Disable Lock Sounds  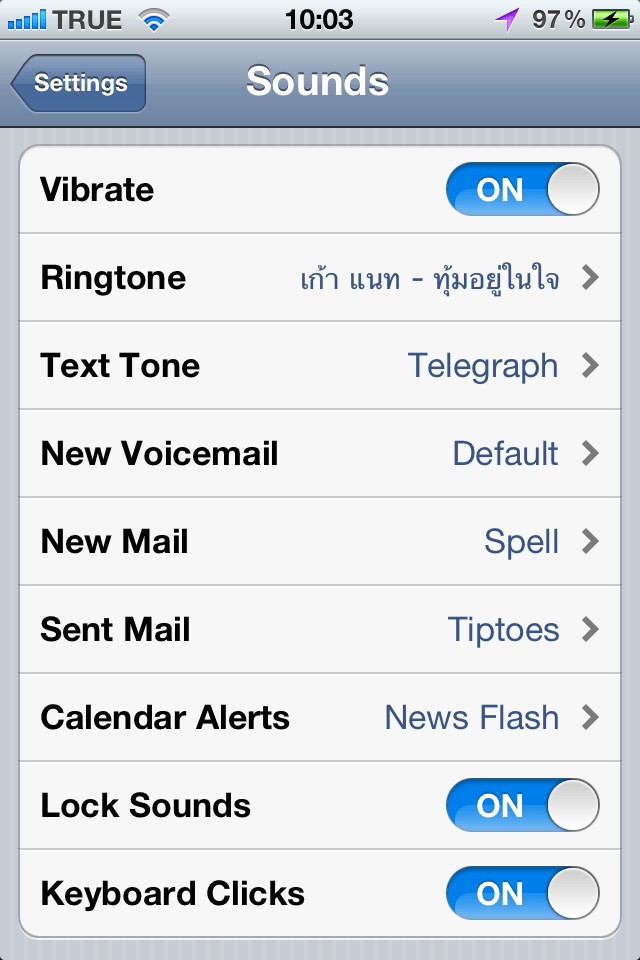[522, 805]
